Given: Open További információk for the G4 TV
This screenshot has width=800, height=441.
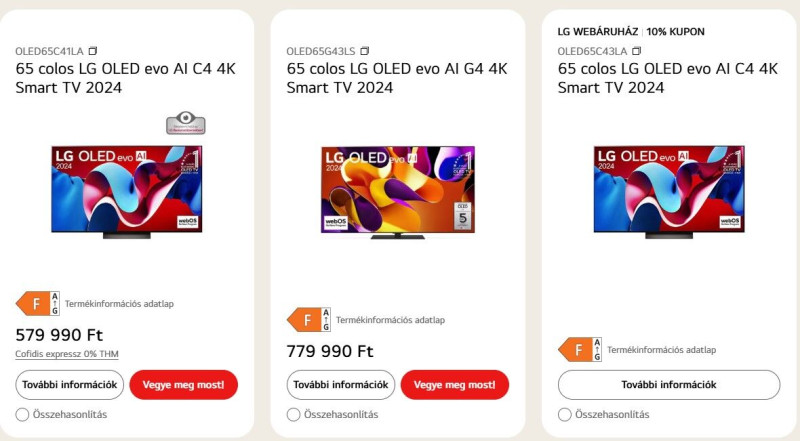Looking at the screenshot, I should pos(341,385).
